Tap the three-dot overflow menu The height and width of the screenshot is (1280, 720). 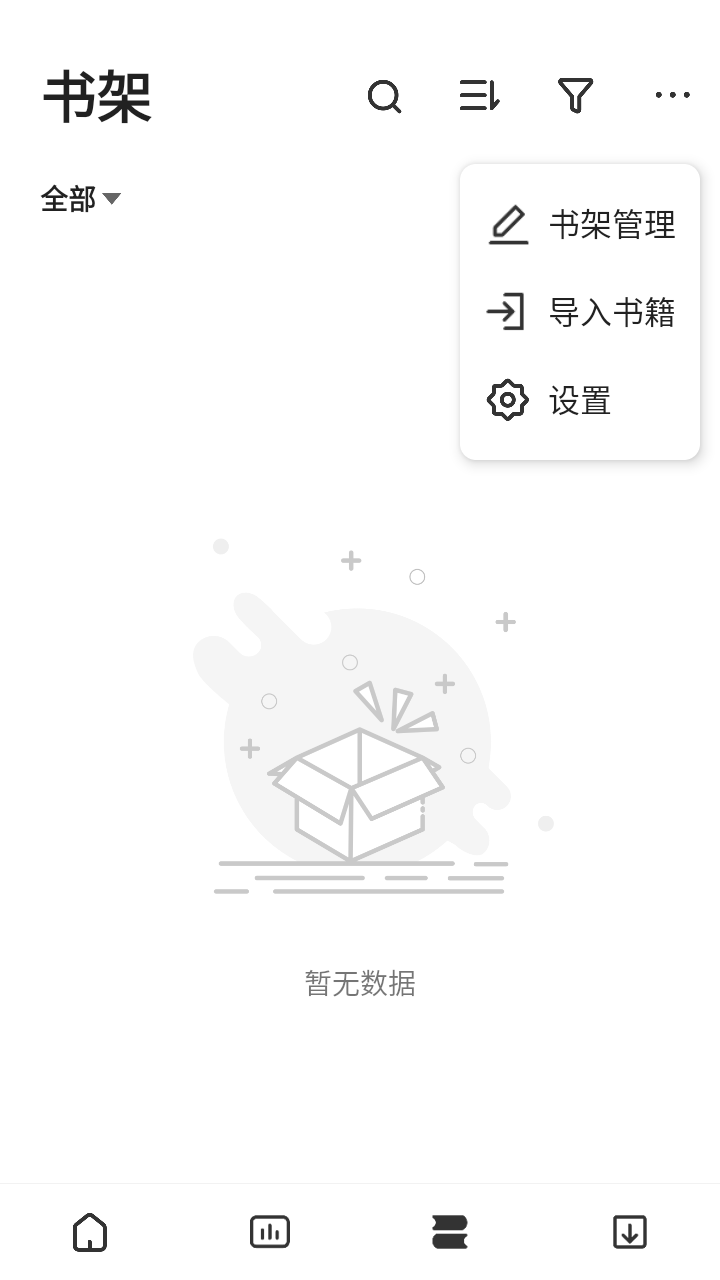coord(672,95)
